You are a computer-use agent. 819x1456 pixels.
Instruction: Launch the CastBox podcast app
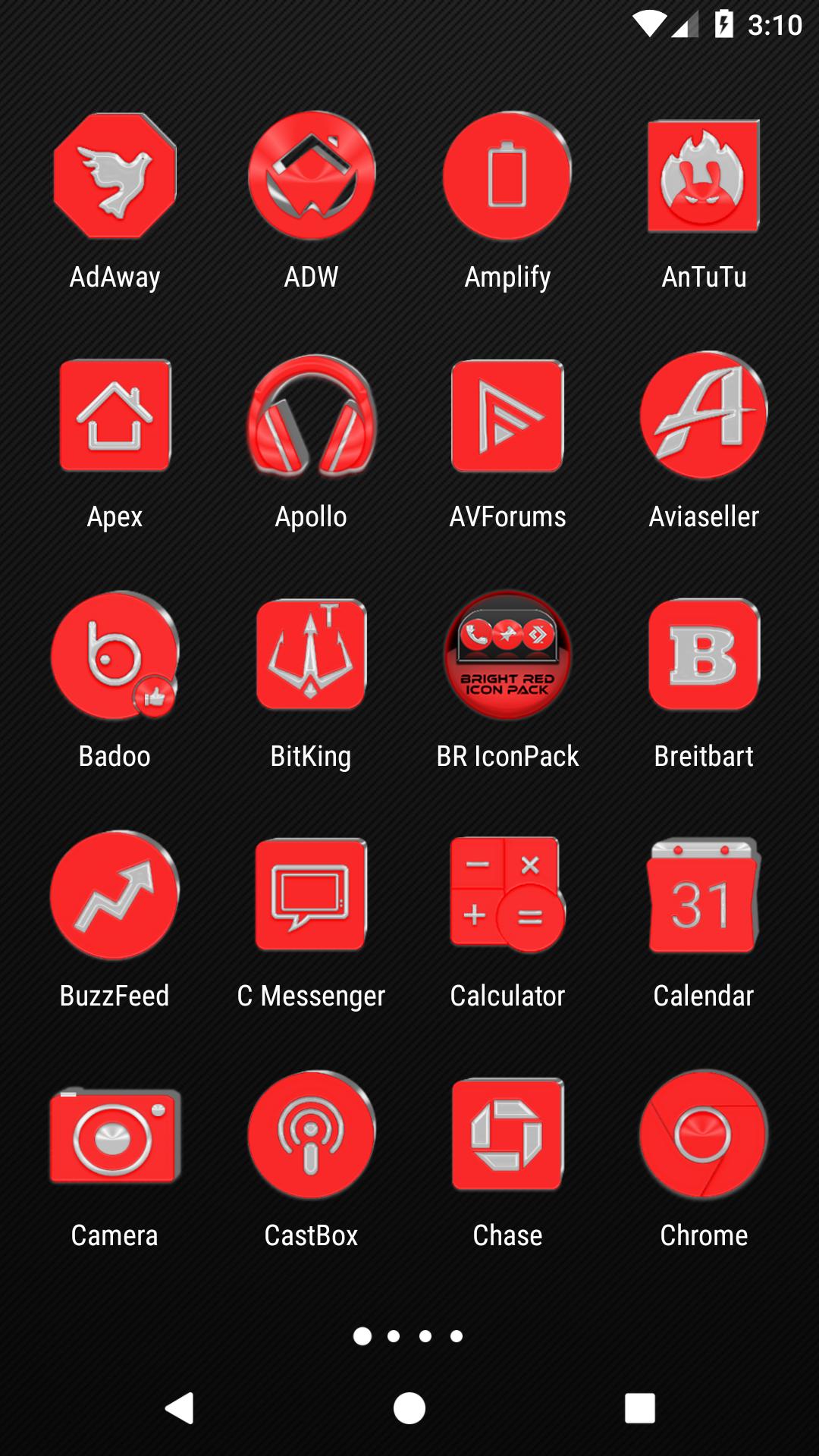[x=311, y=1134]
